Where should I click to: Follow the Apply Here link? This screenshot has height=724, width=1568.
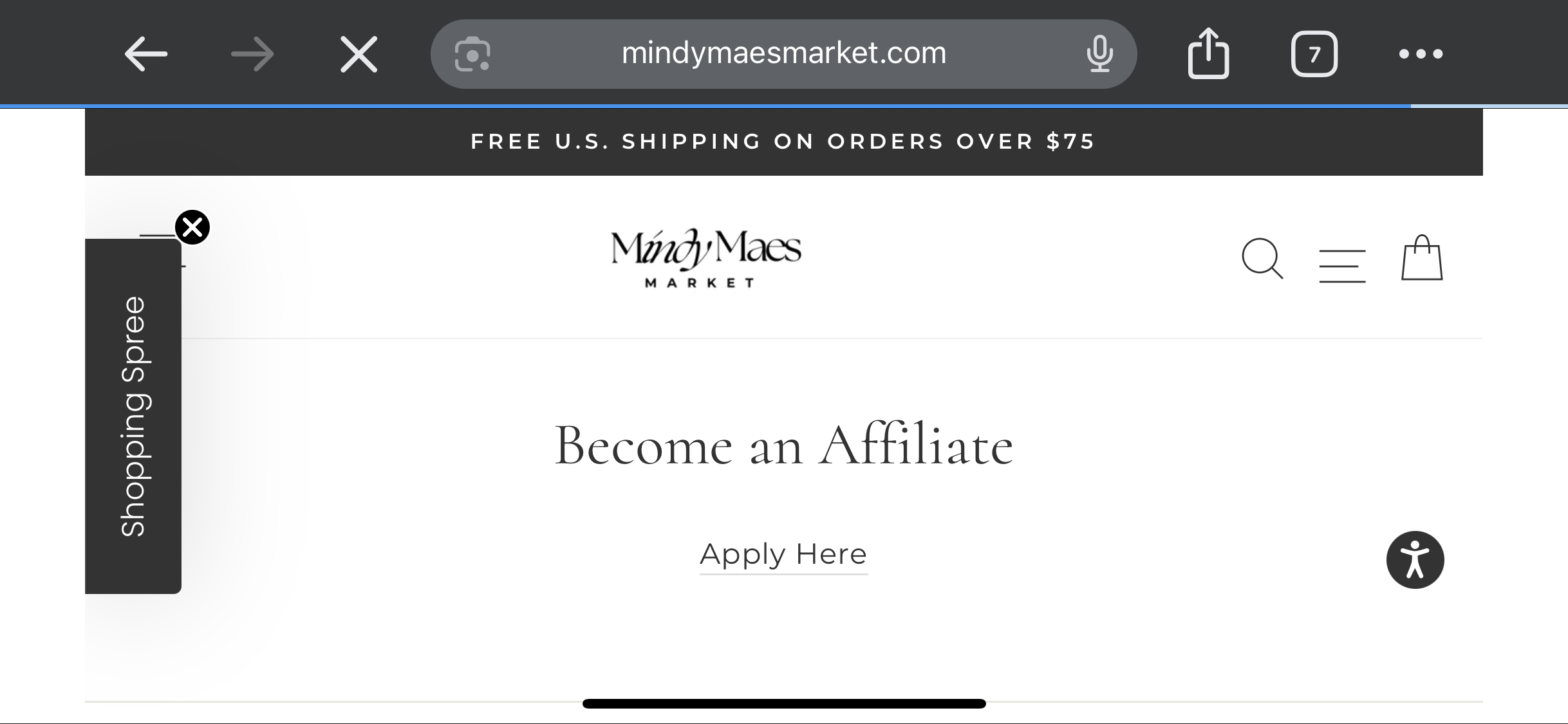click(783, 554)
